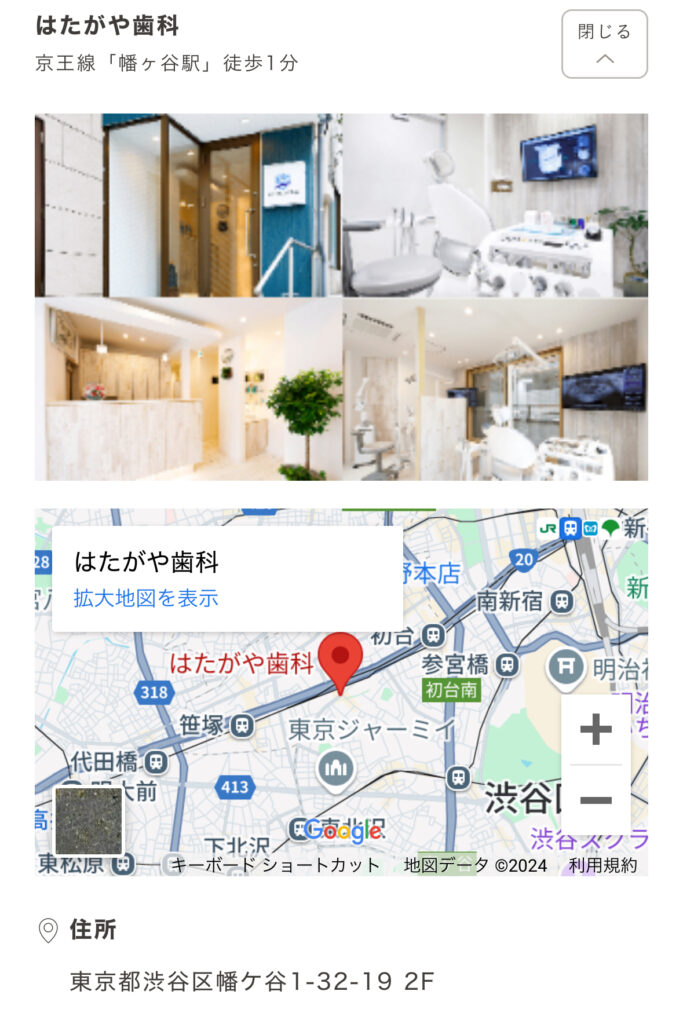Open キーボード ショートカット on the map
Viewport: 683px width, 1024px height.
[275, 865]
